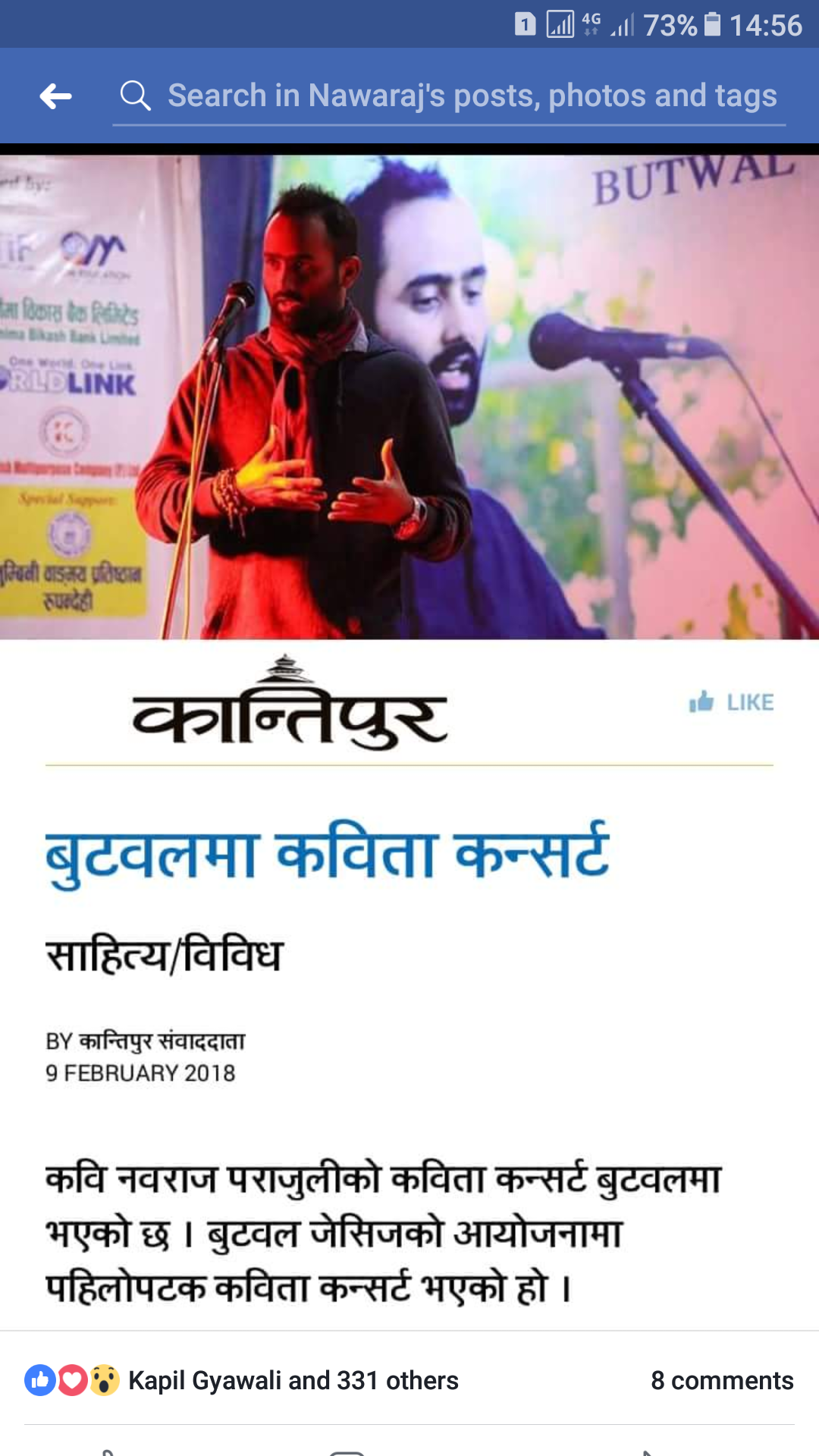Go back using the arrow icon

pyautogui.click(x=56, y=96)
